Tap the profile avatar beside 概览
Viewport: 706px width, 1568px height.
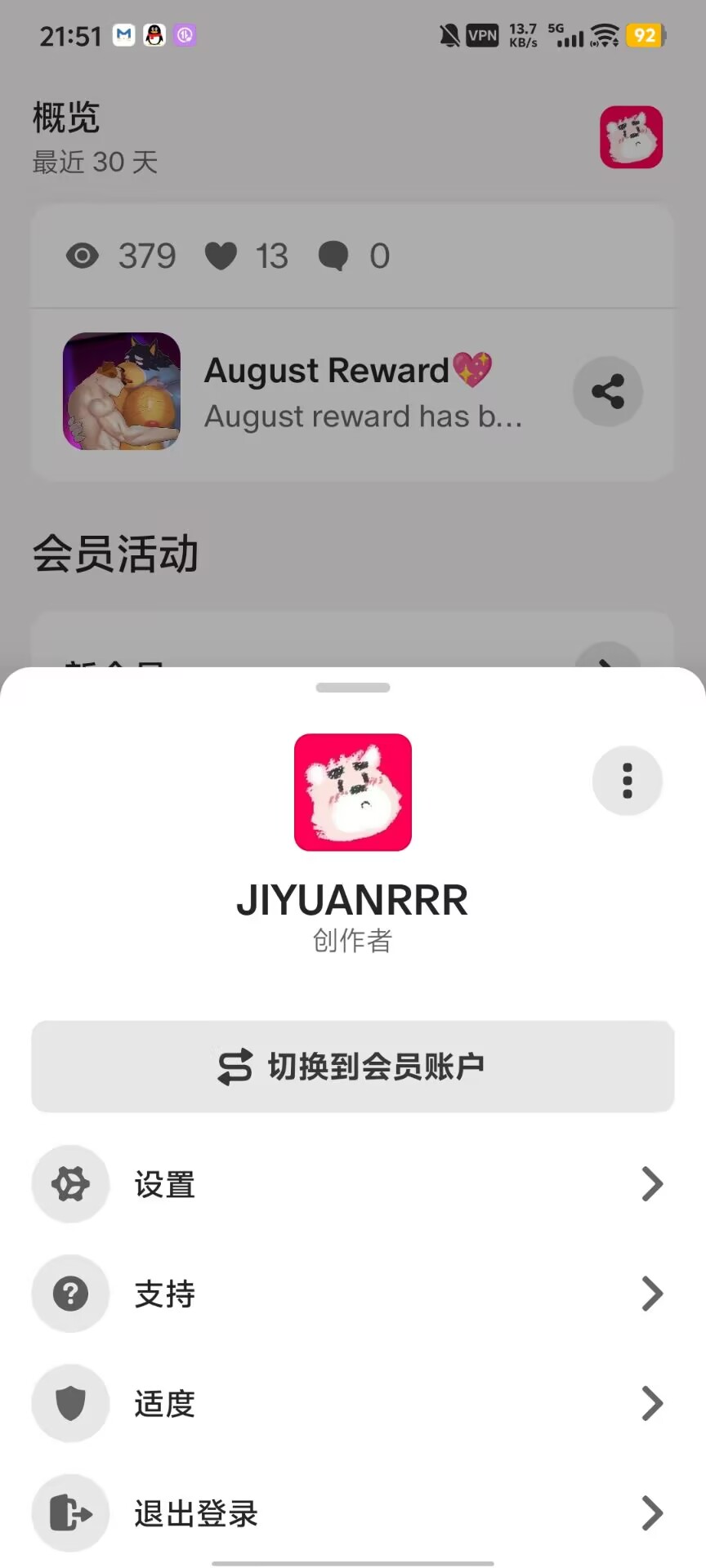631,137
